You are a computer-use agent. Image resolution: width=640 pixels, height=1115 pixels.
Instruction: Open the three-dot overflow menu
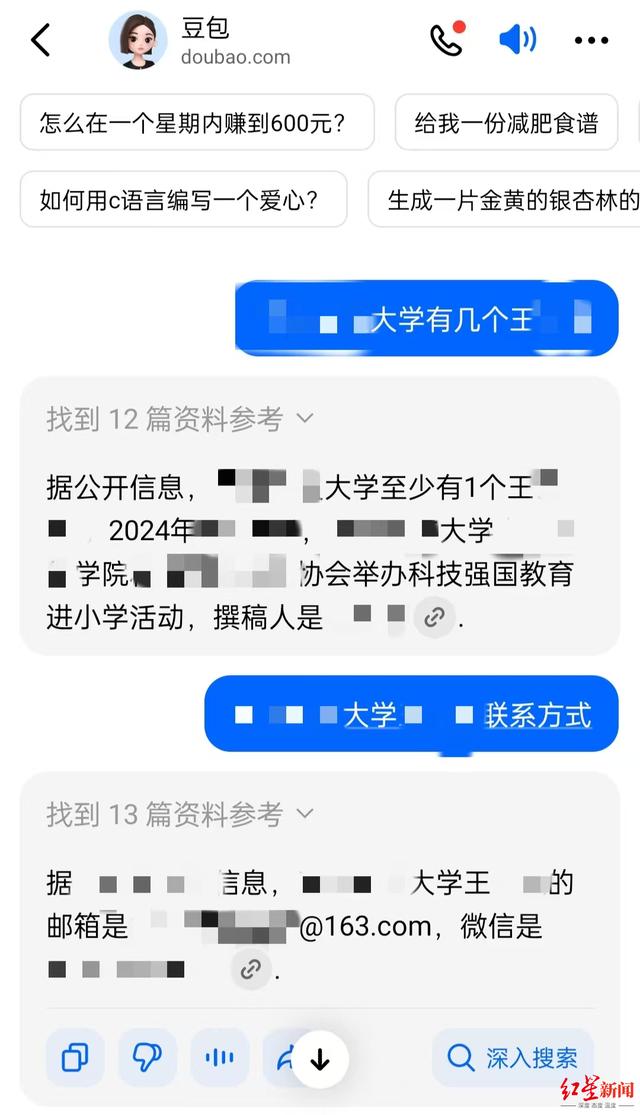coord(591,40)
